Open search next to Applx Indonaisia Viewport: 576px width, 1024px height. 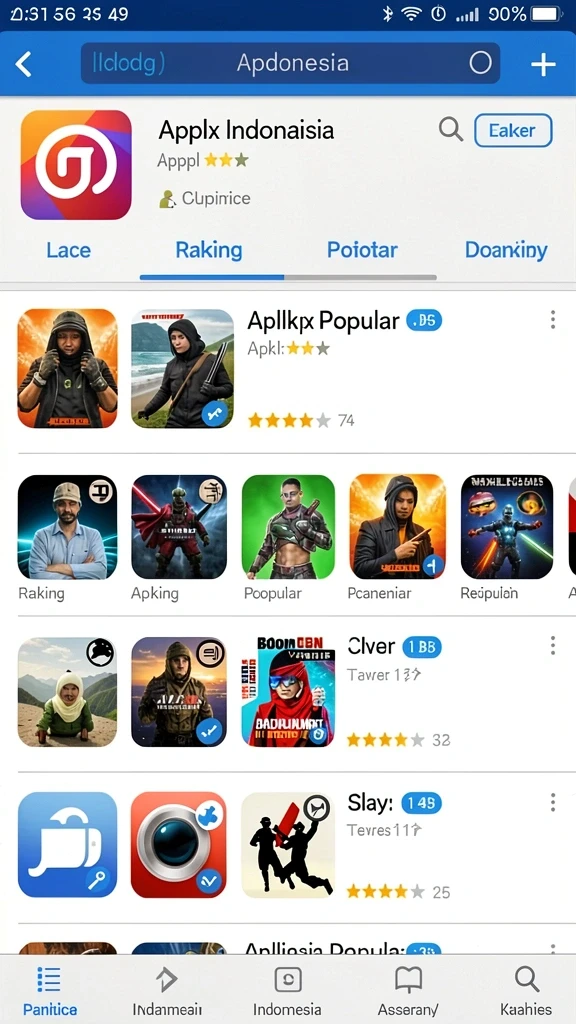pyautogui.click(x=451, y=129)
